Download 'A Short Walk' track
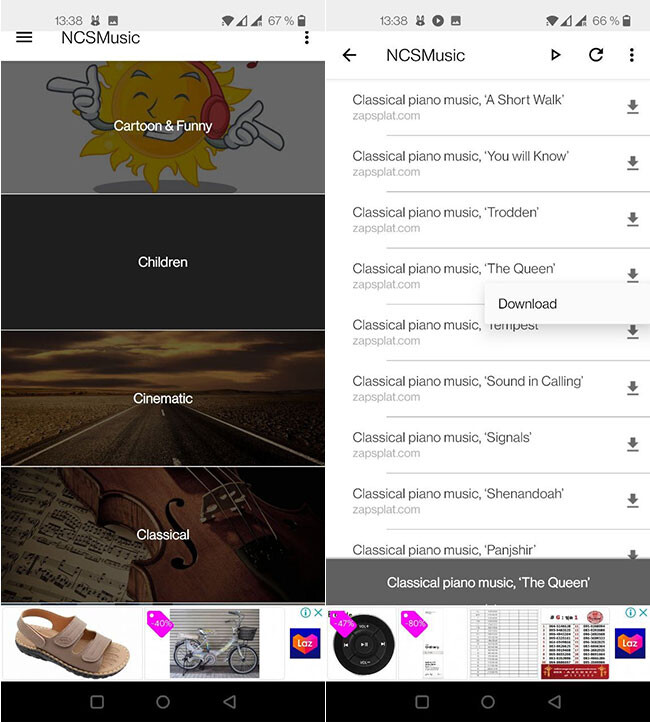This screenshot has width=650, height=722. pyautogui.click(x=632, y=107)
